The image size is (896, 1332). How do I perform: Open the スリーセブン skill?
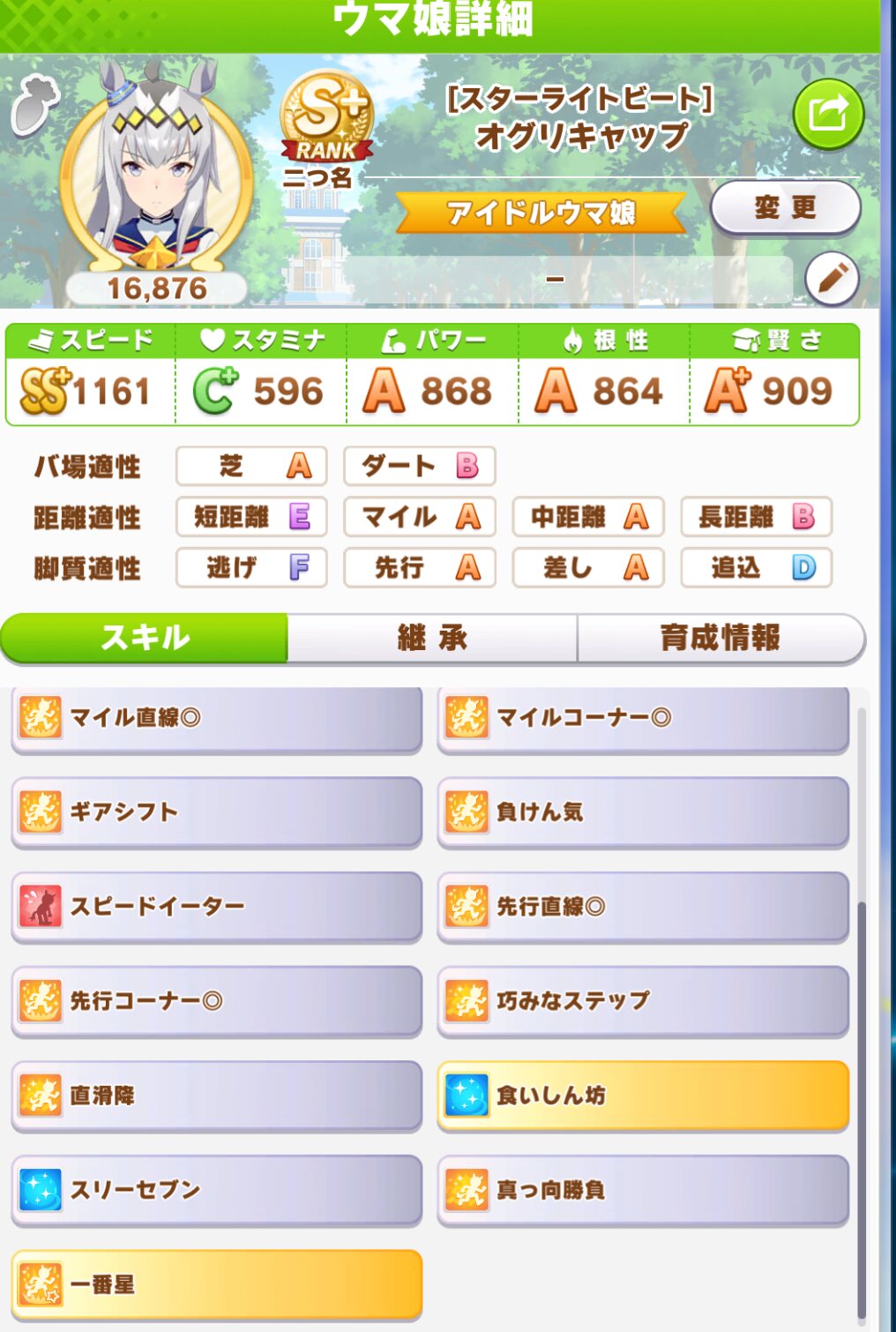[x=216, y=1190]
